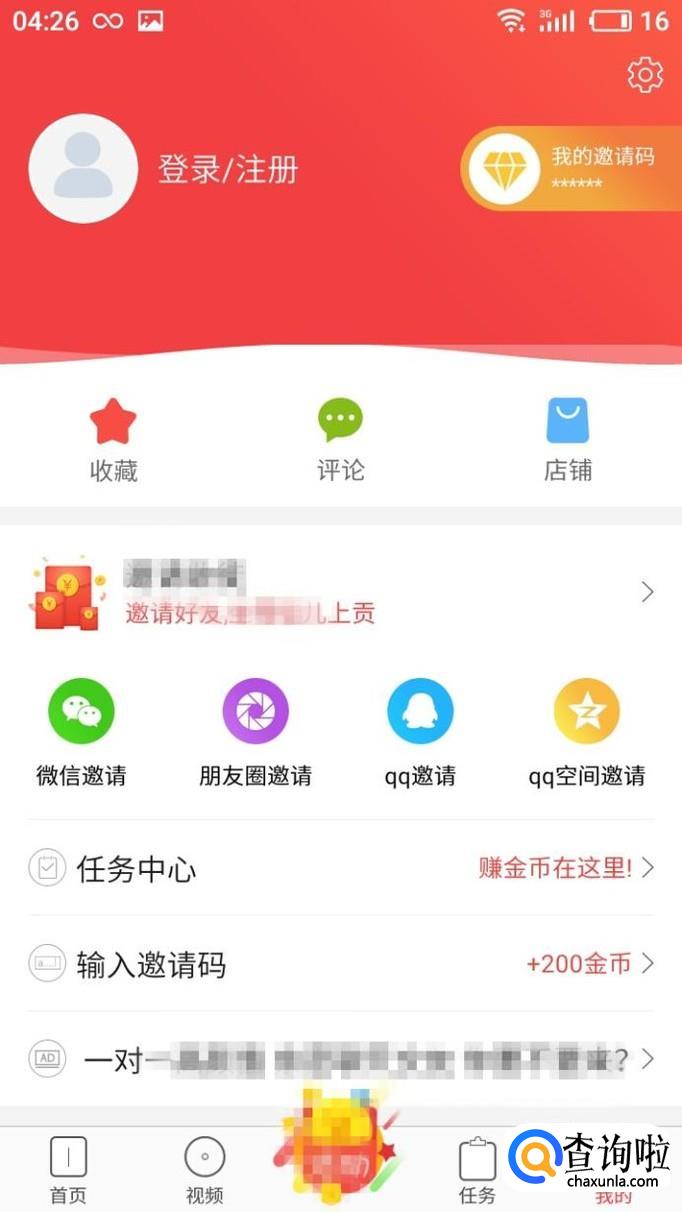
Task: Switch to the 任务 tab
Action: pos(477,1170)
